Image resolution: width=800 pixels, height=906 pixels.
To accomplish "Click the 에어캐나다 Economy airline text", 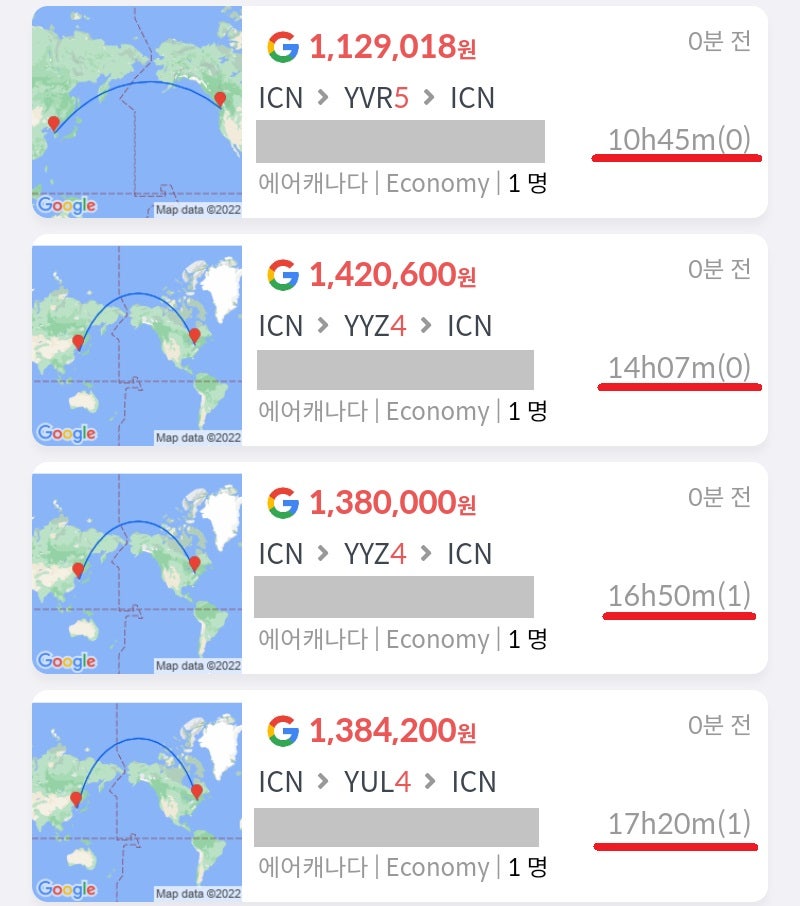I will (x=400, y=183).
